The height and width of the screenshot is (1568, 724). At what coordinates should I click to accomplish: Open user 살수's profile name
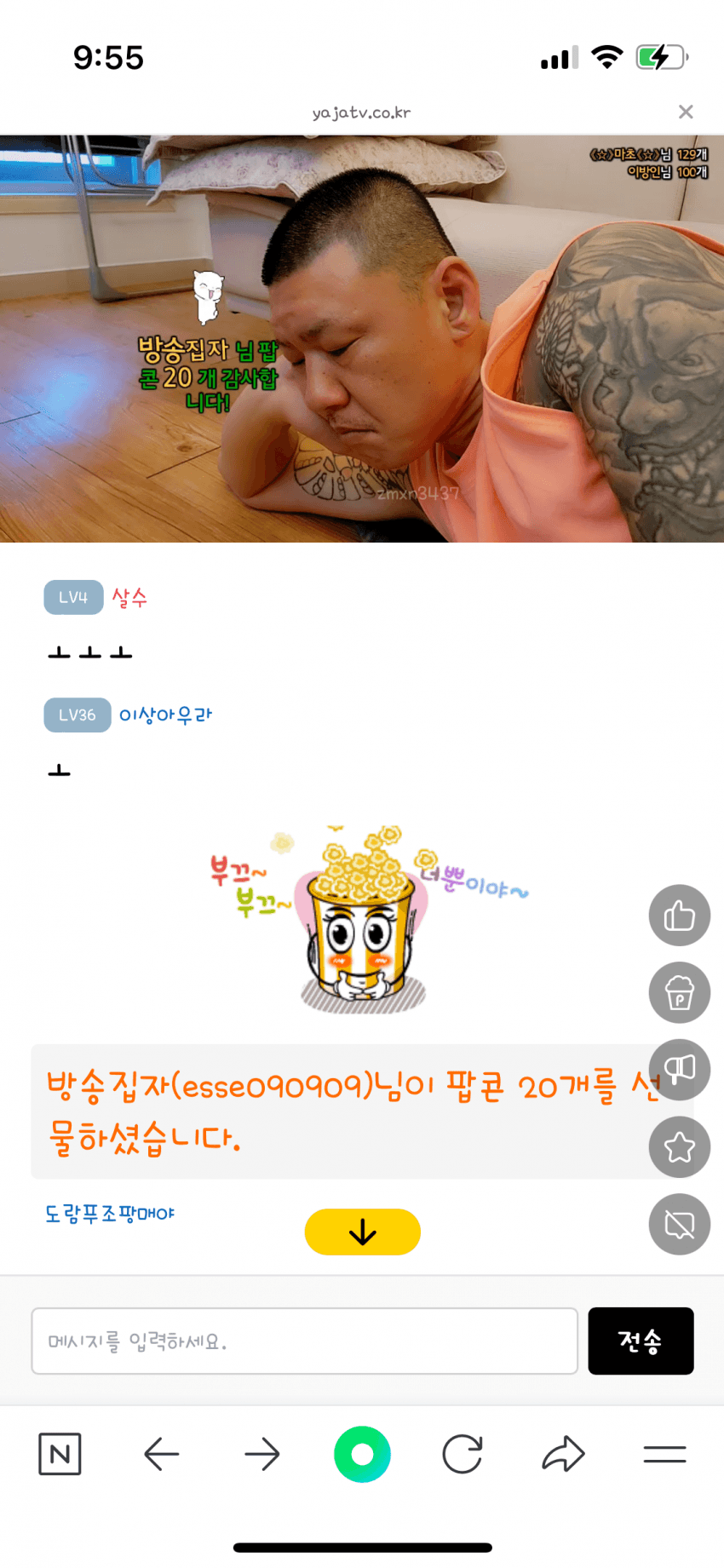pos(129,597)
